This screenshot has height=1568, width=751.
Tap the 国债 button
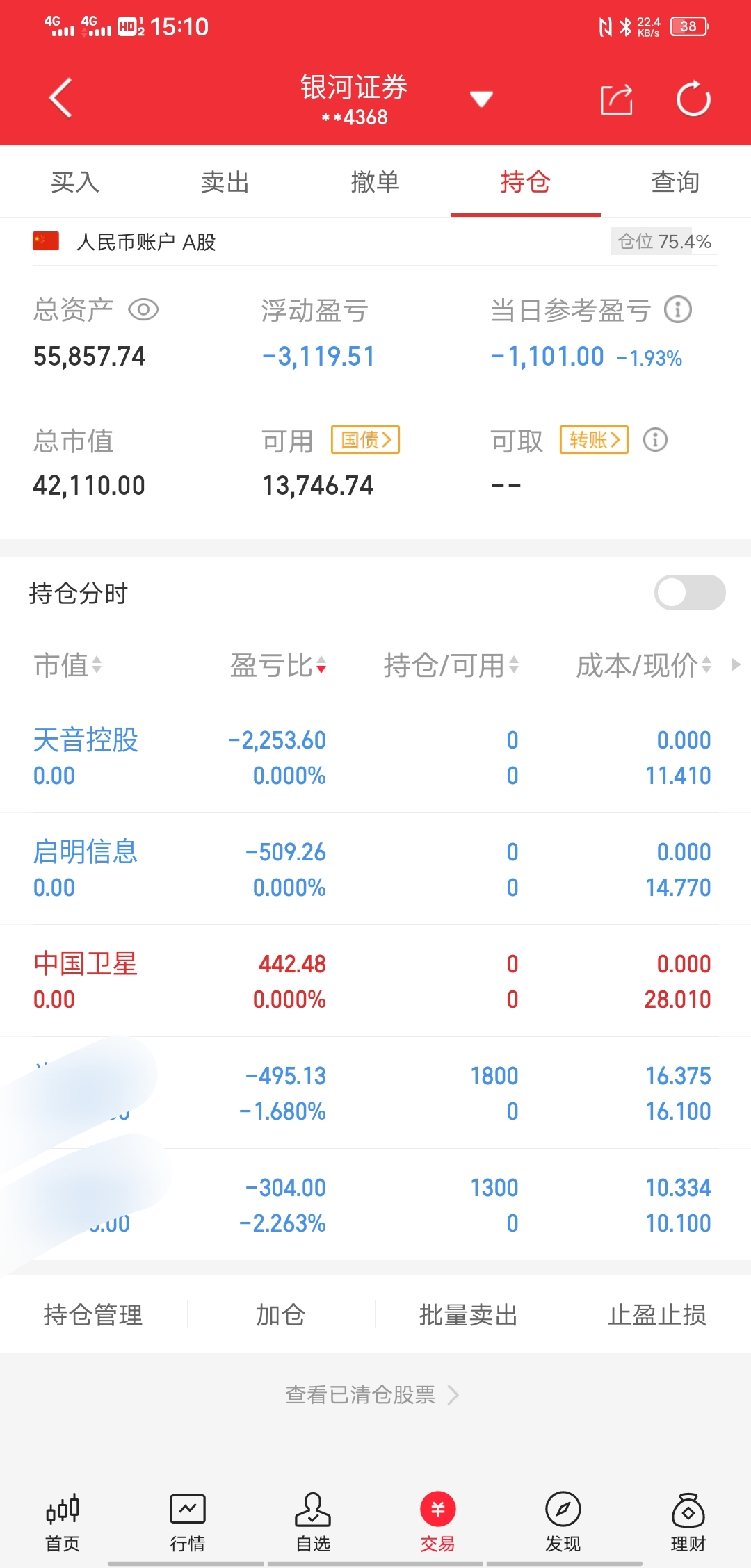click(x=365, y=440)
